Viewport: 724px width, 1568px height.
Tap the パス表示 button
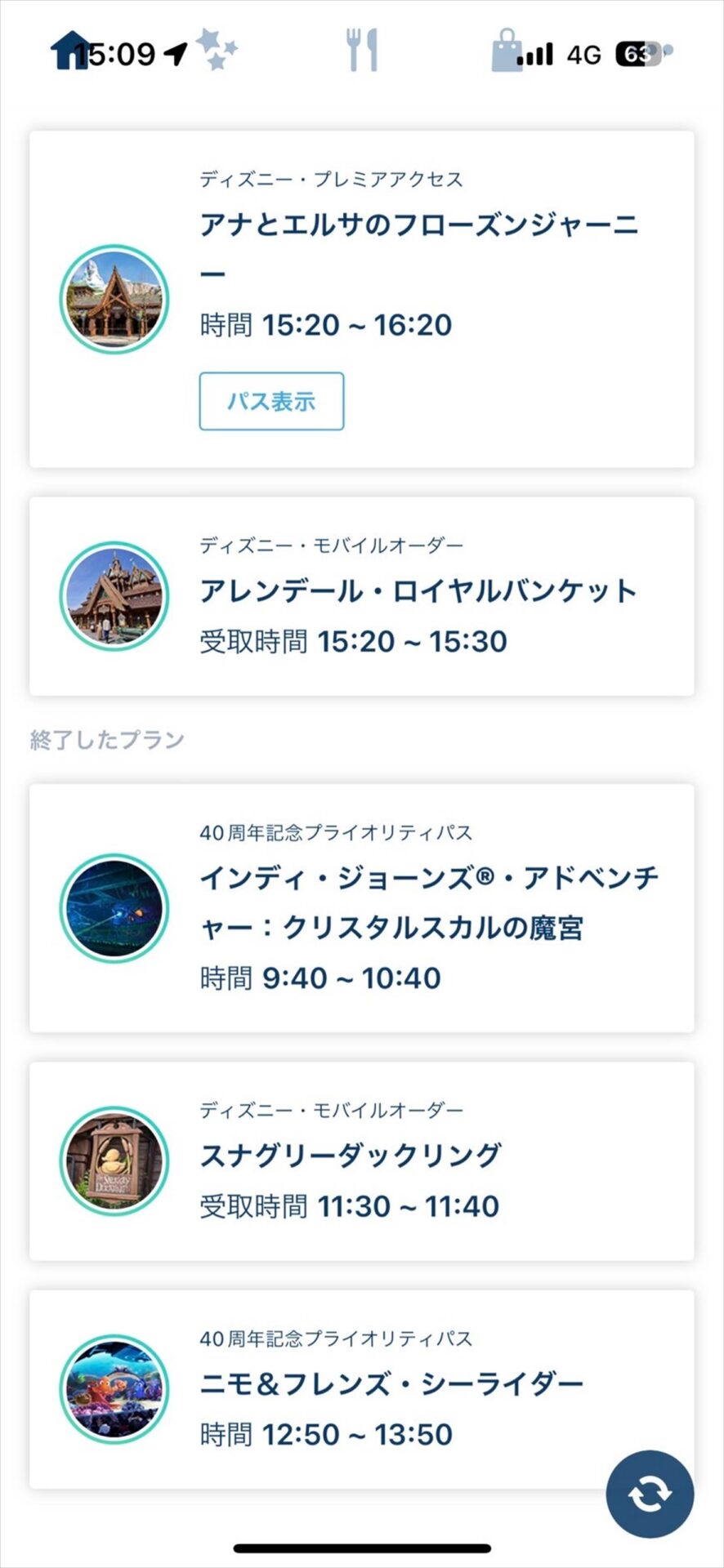tap(271, 401)
